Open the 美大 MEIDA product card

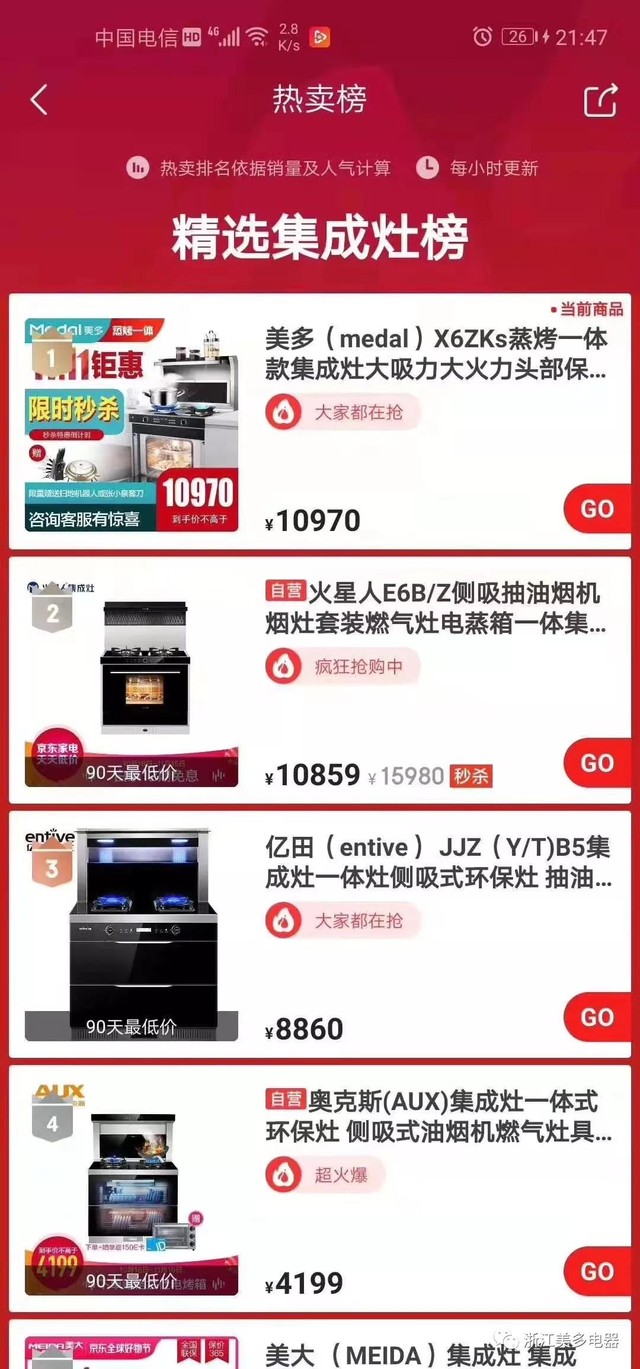pos(320,1344)
